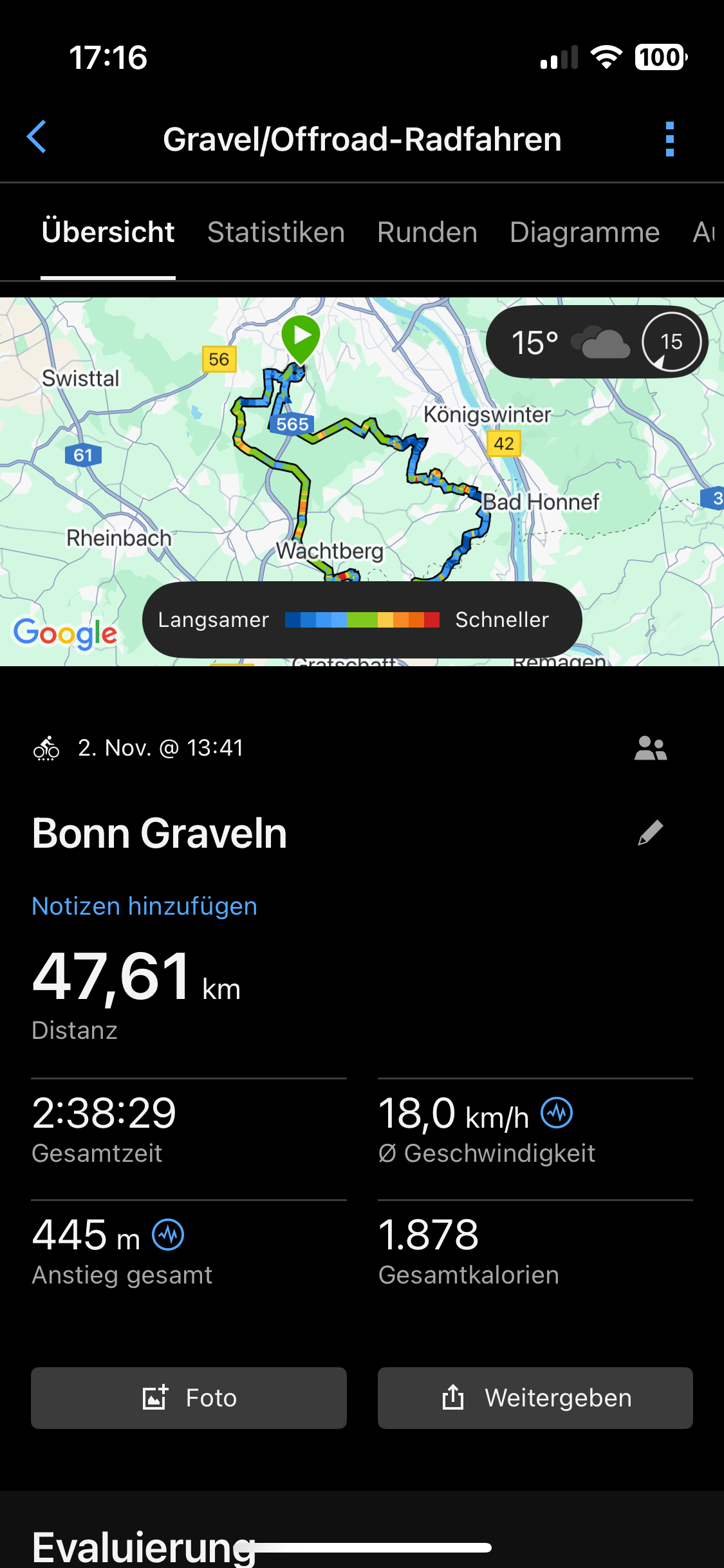Select the Übersicht tab
This screenshot has width=724, height=1568.
tap(108, 232)
